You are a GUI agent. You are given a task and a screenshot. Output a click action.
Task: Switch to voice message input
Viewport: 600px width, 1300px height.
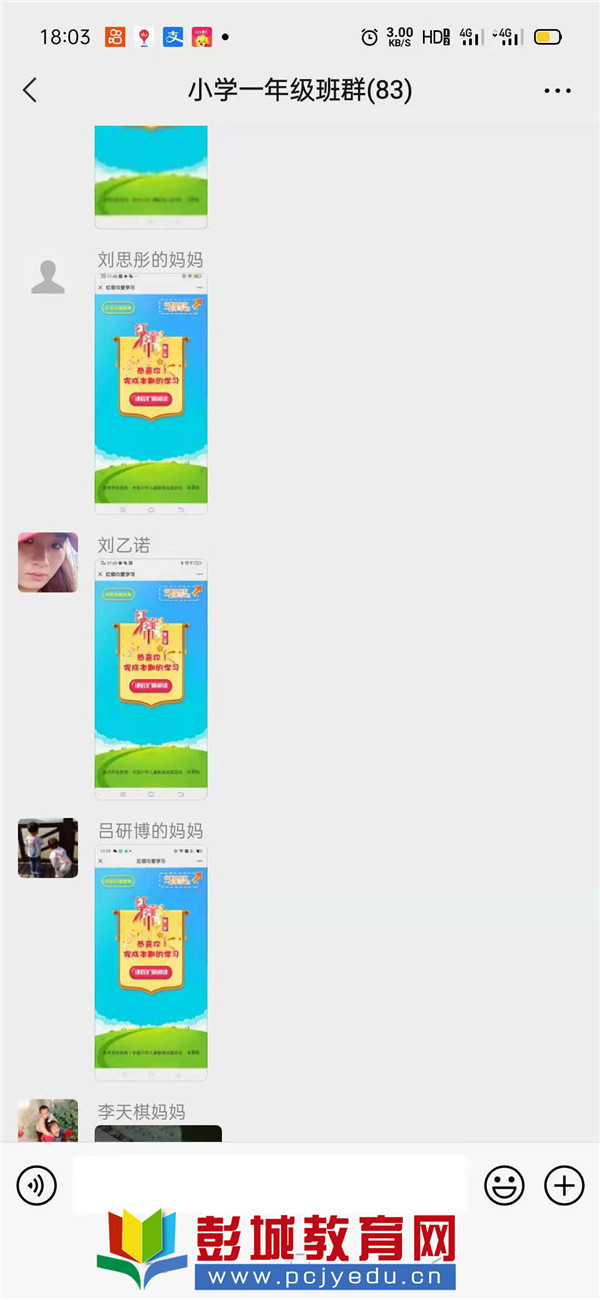click(37, 1186)
